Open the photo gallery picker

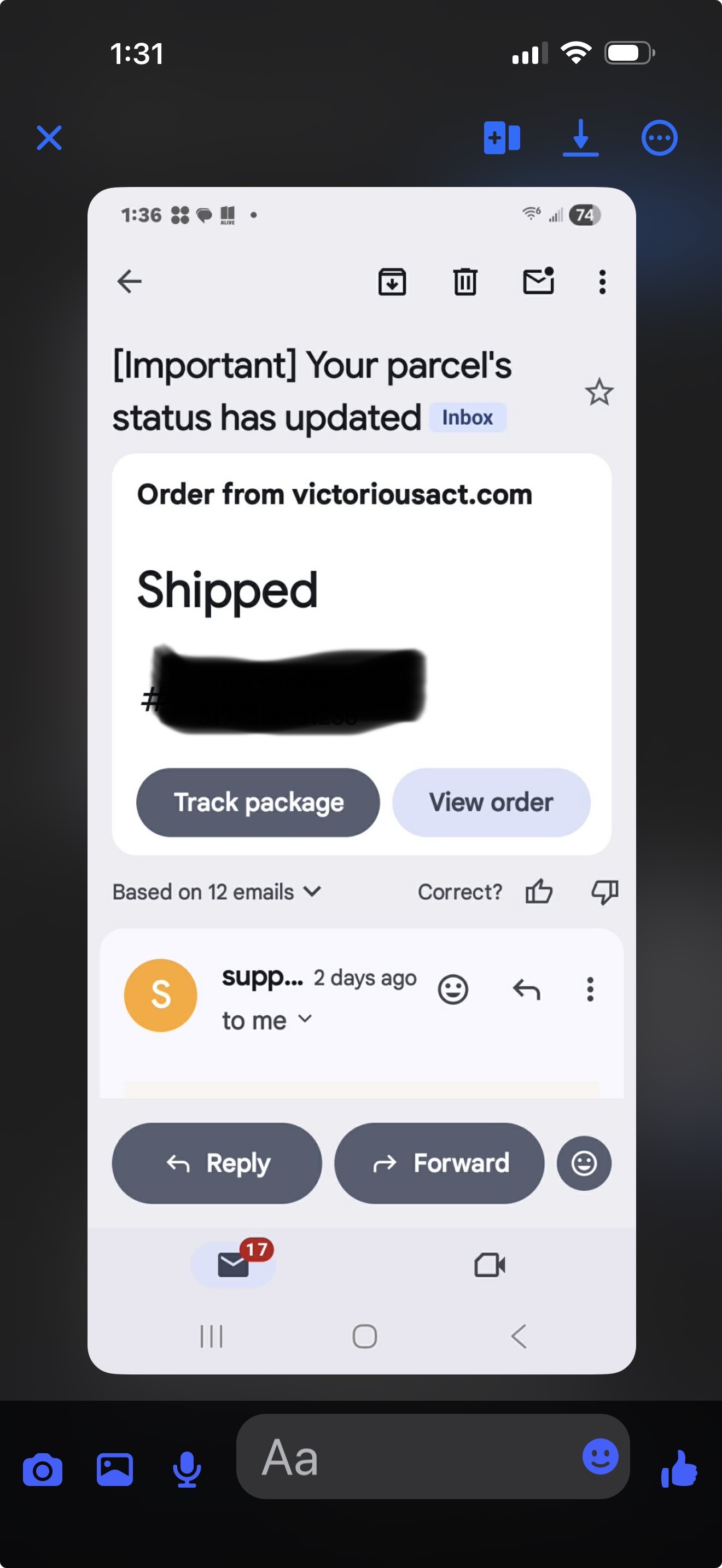[x=114, y=1470]
